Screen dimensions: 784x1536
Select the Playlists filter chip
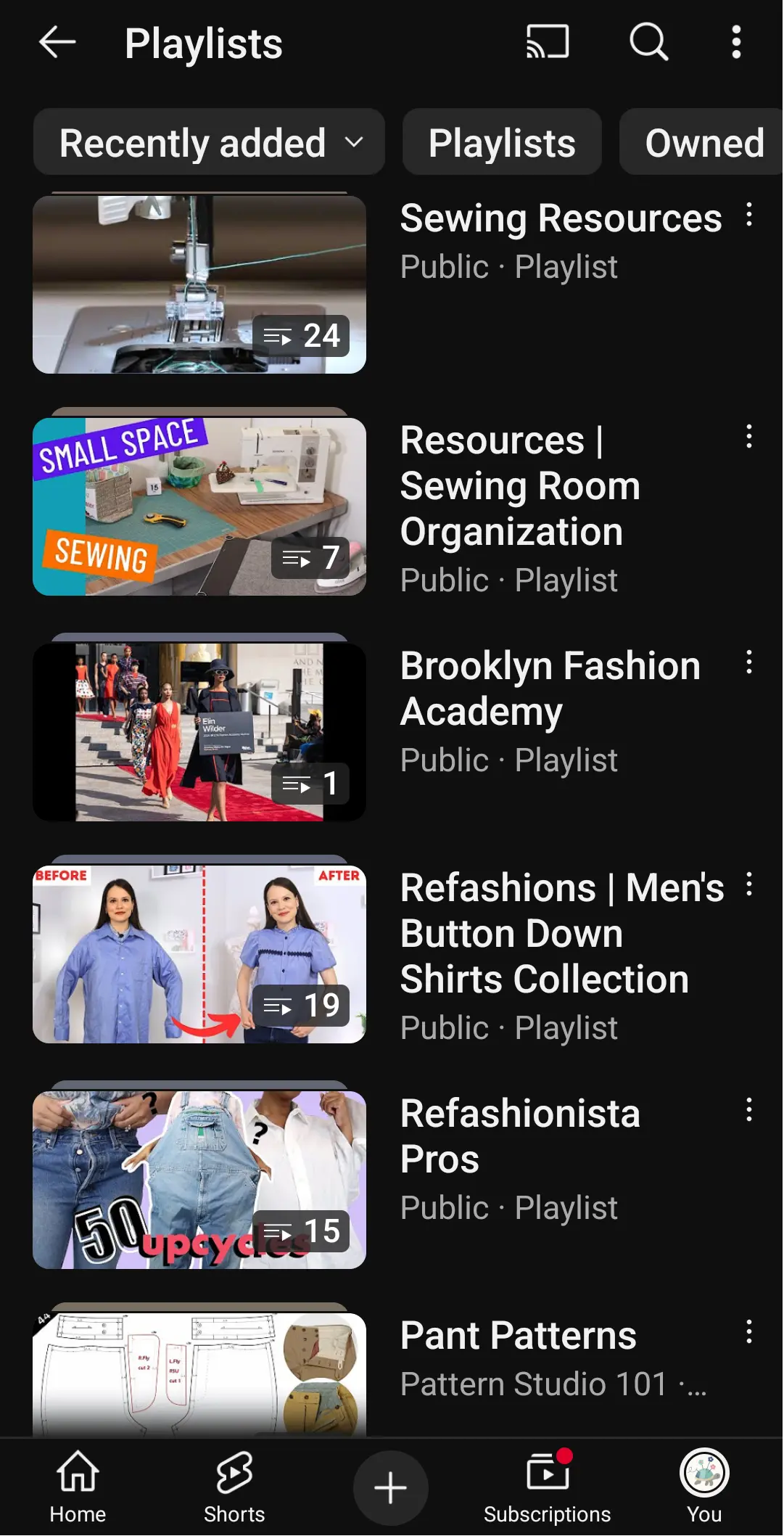tap(502, 142)
